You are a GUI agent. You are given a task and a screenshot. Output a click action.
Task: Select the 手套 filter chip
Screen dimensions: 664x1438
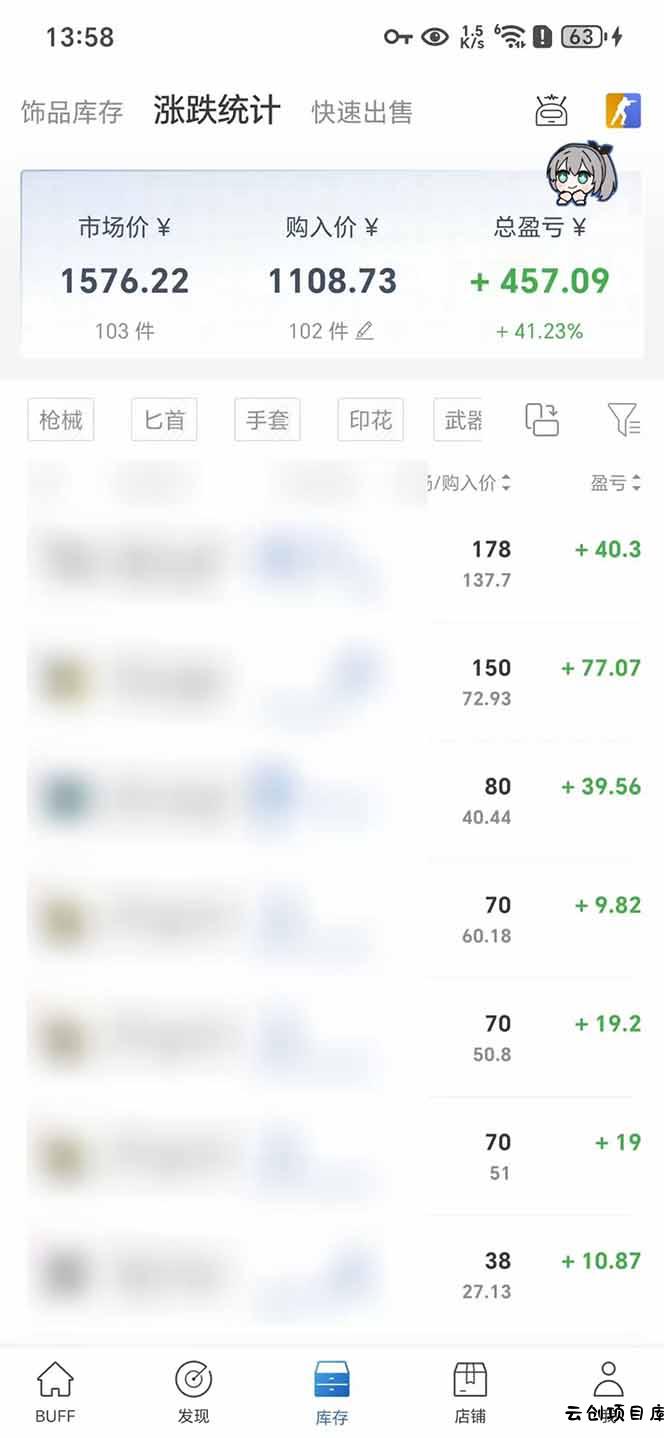pos(267,421)
